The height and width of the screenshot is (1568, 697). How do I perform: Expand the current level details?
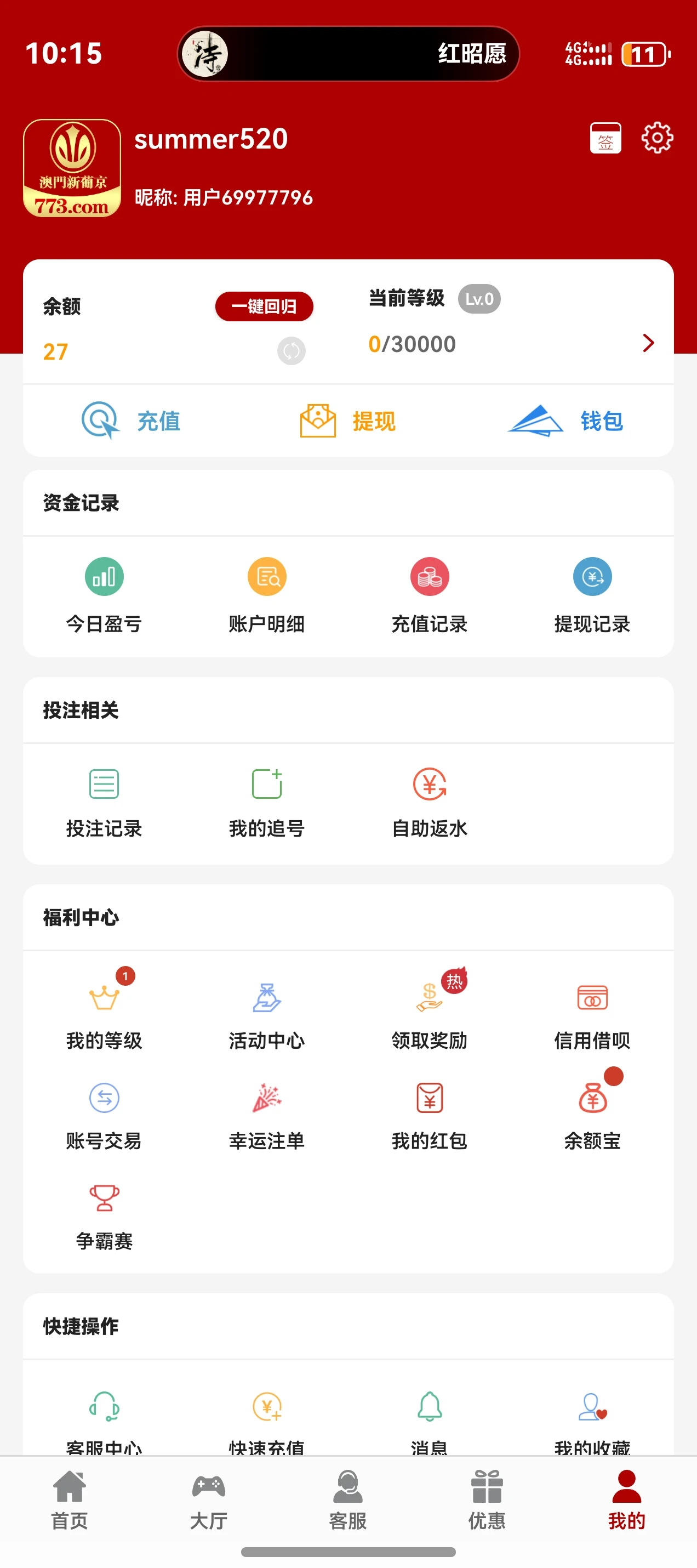(647, 343)
